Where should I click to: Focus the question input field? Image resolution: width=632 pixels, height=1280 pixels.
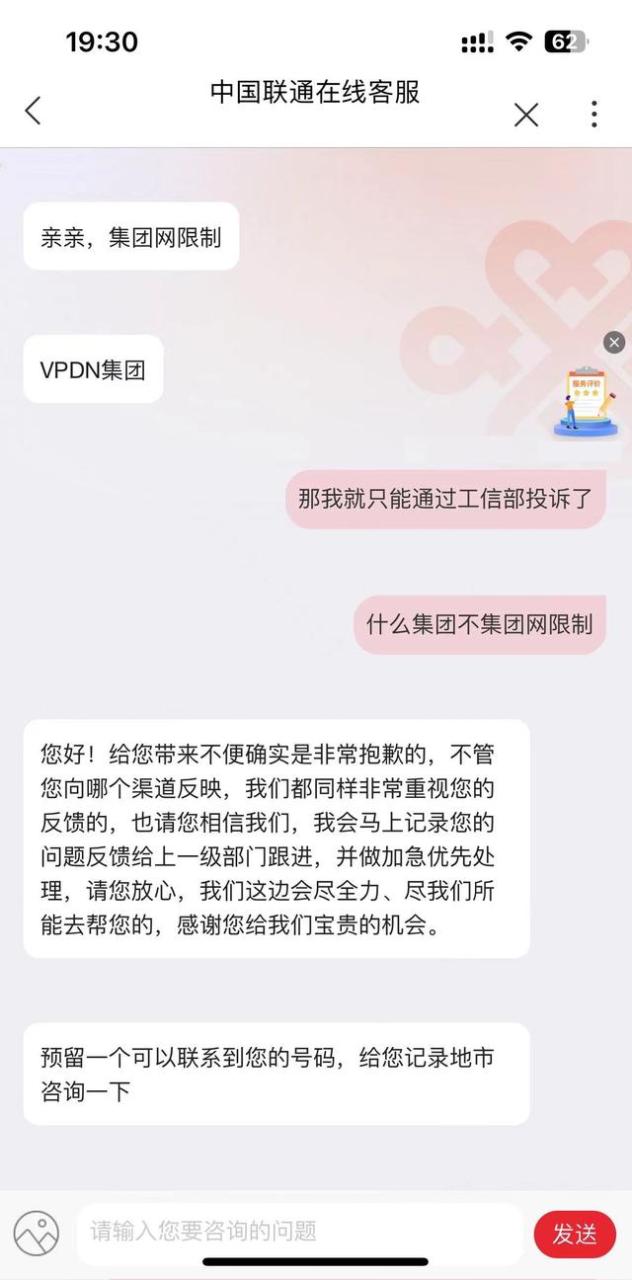pos(300,1231)
